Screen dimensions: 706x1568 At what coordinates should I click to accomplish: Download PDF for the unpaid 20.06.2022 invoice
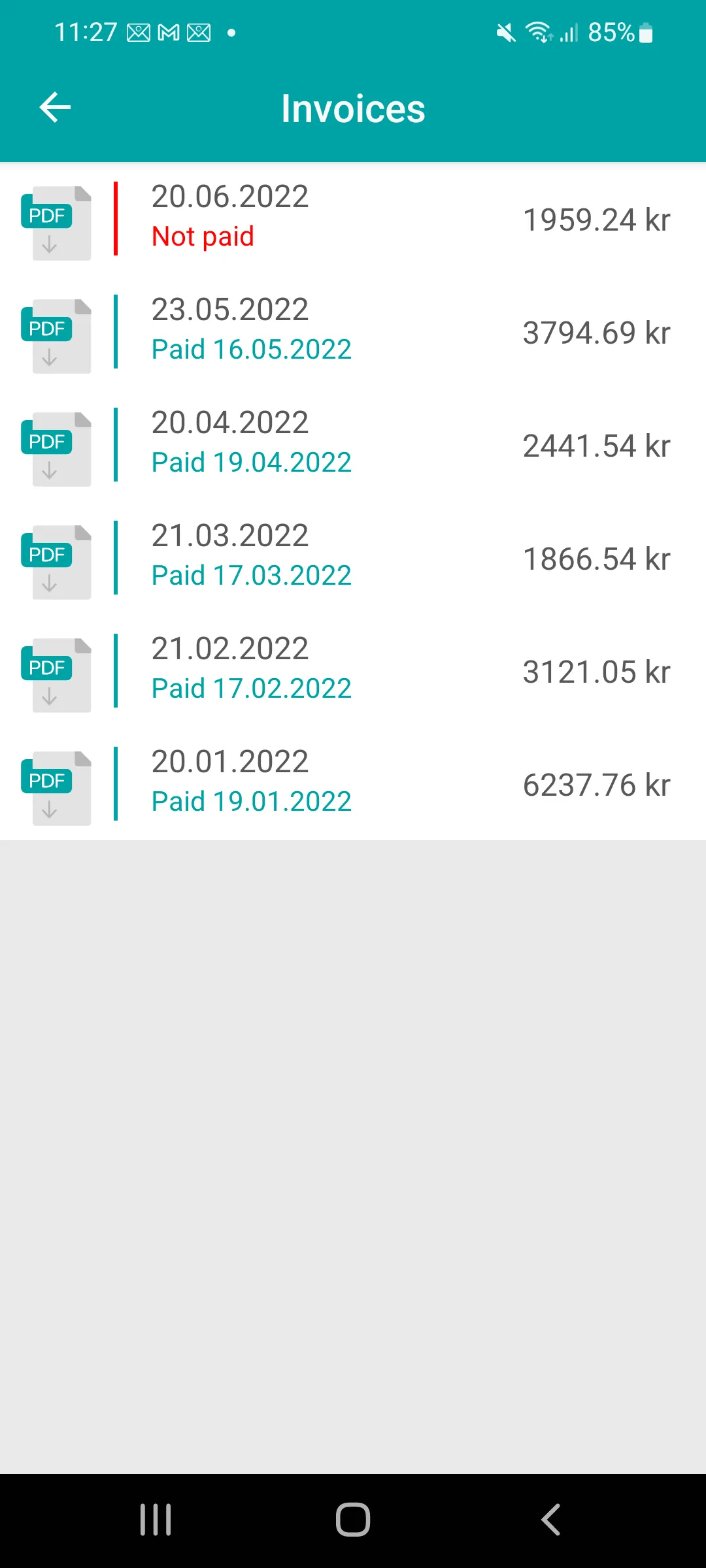(x=56, y=223)
